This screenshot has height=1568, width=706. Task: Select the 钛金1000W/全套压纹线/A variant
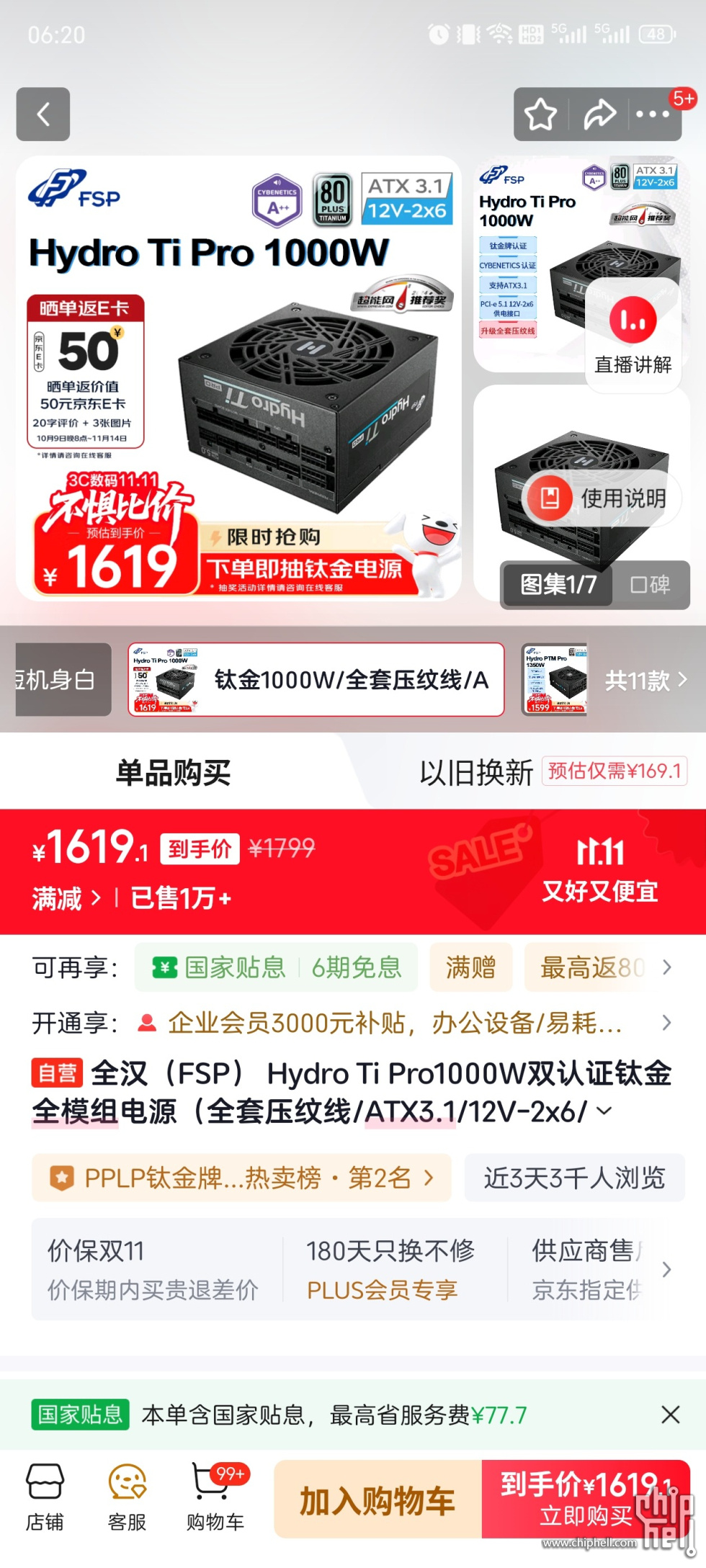[x=316, y=679]
